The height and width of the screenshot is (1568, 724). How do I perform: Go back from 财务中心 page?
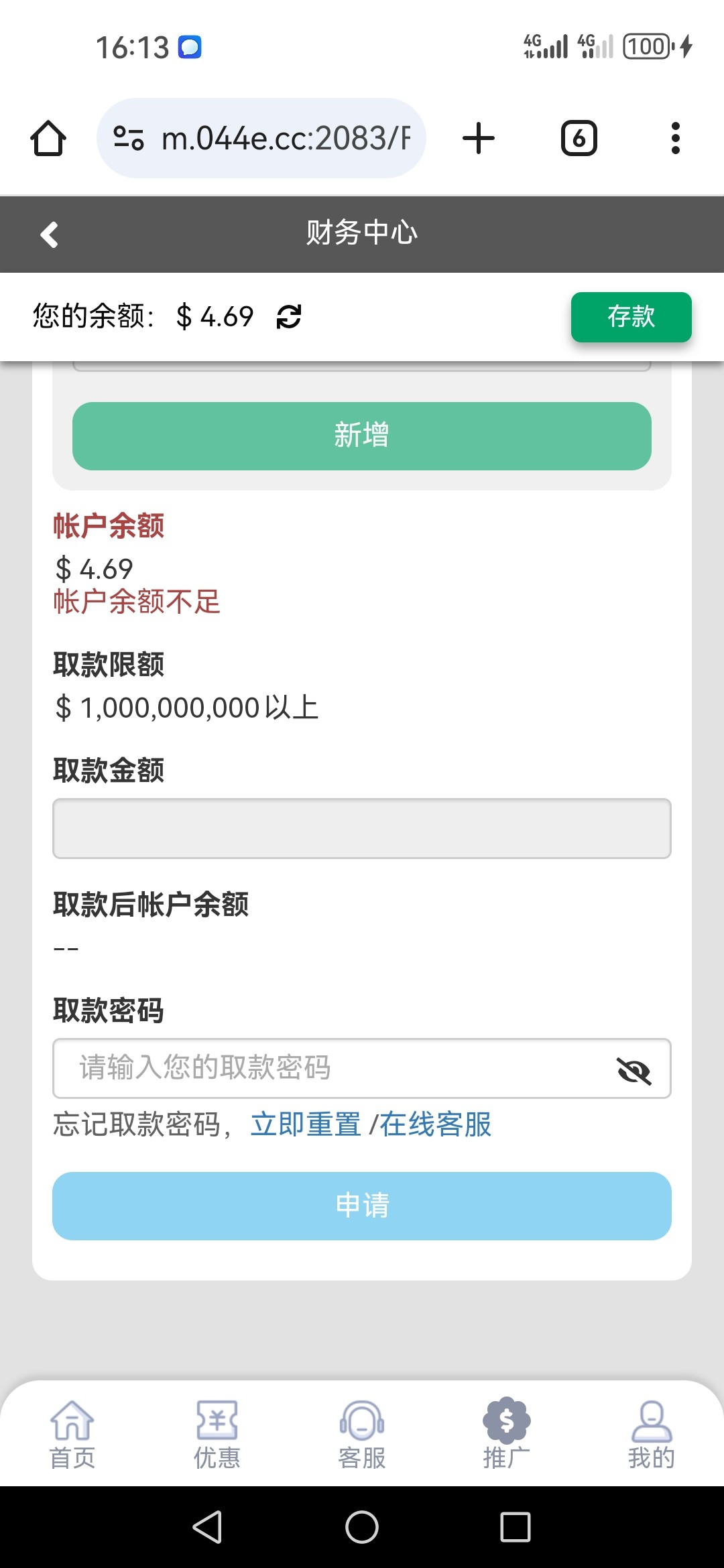coord(50,234)
